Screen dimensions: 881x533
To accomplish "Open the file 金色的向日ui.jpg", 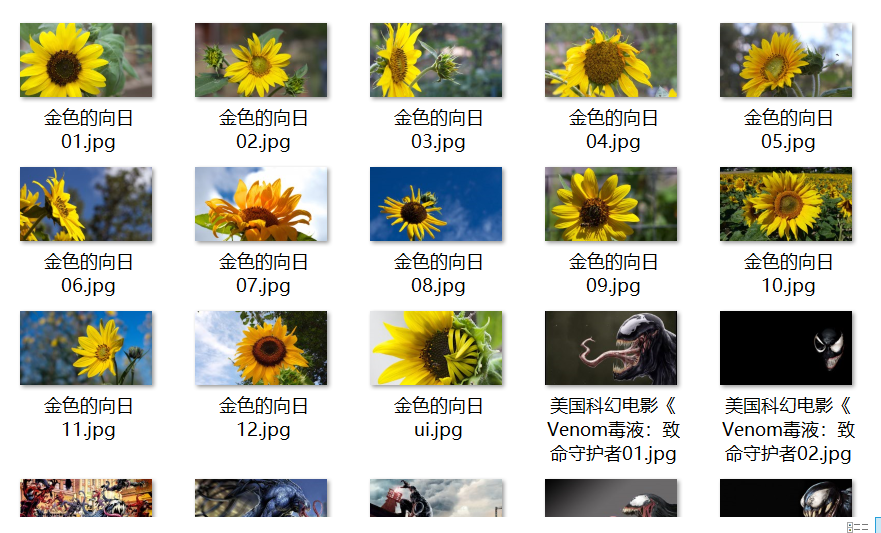I will [436, 349].
